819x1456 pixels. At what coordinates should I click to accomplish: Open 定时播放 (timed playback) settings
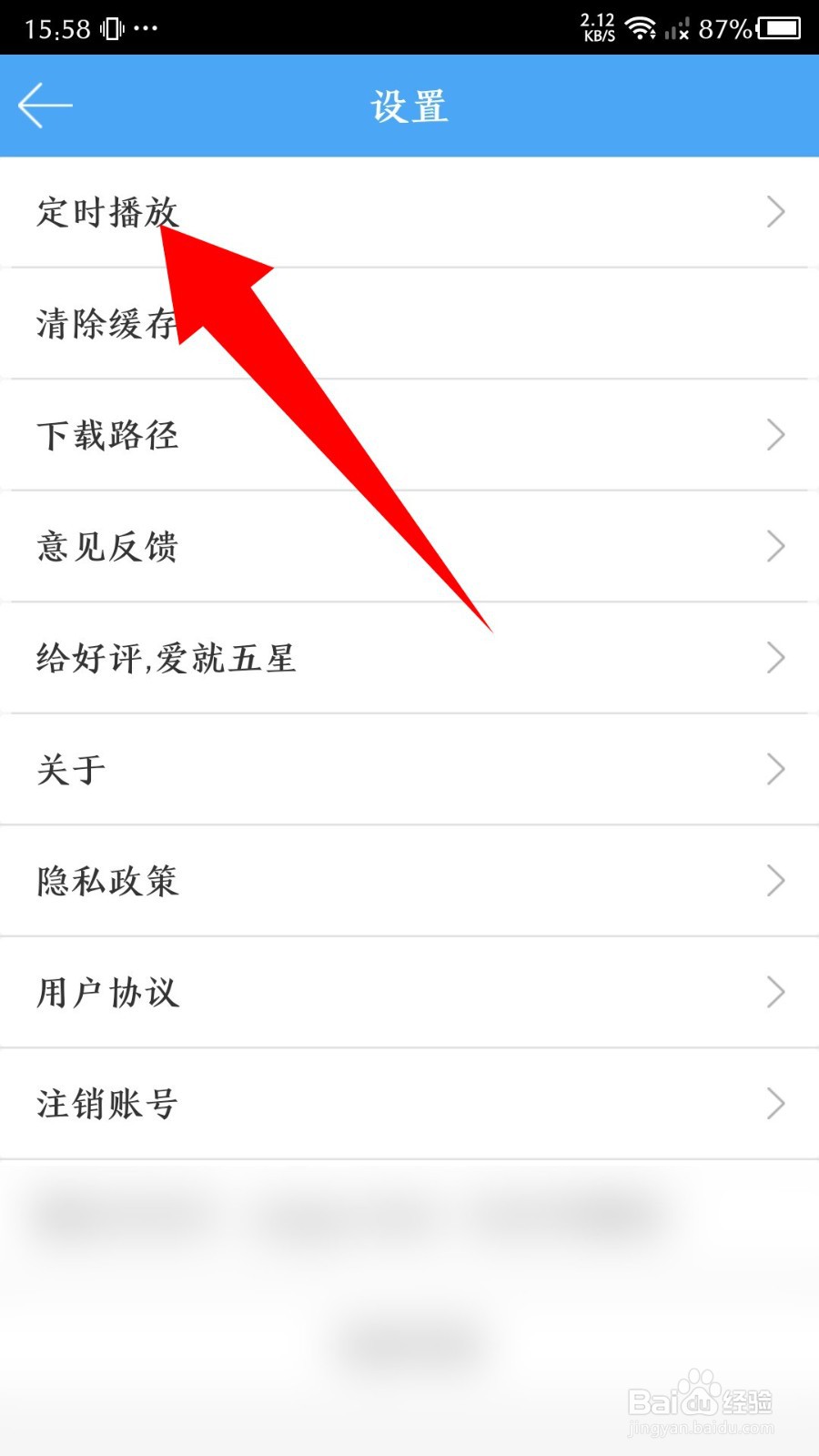(x=106, y=215)
